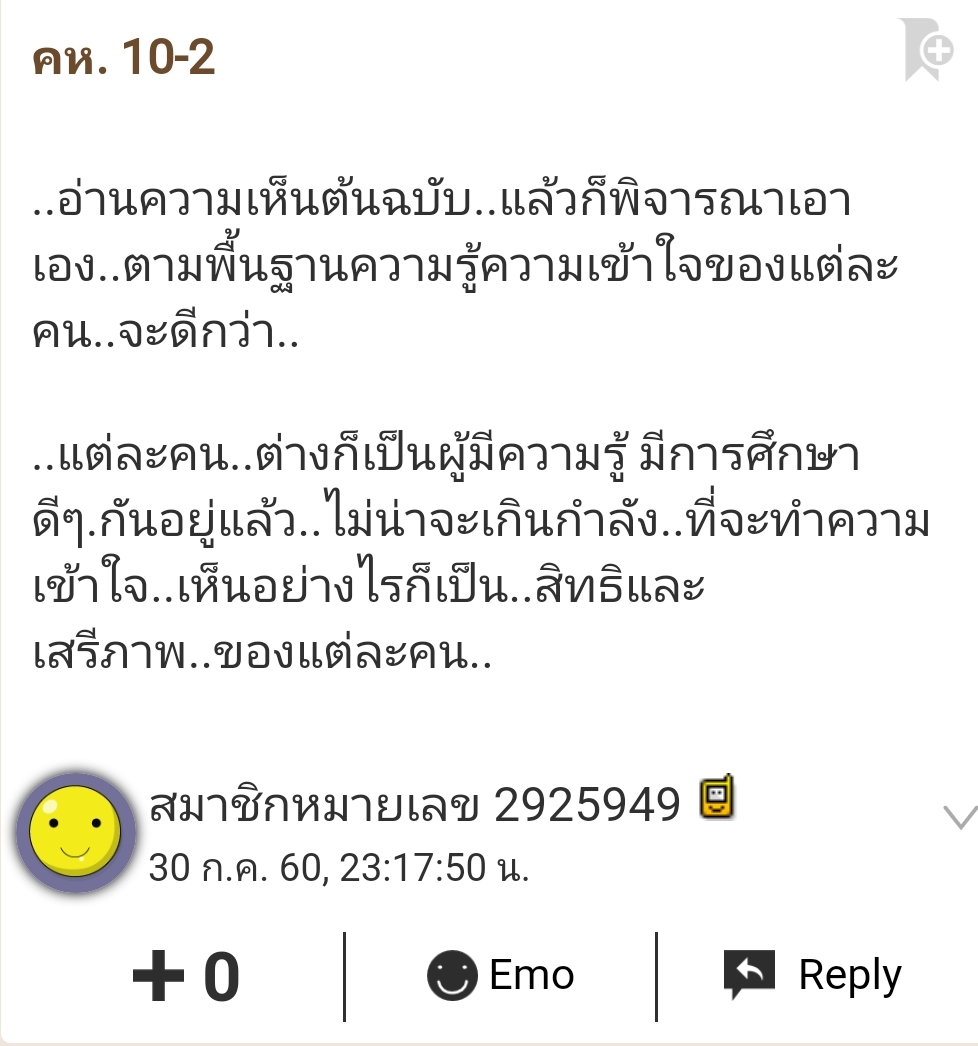
Task: Reply to comment 10-2
Action: 812,976
